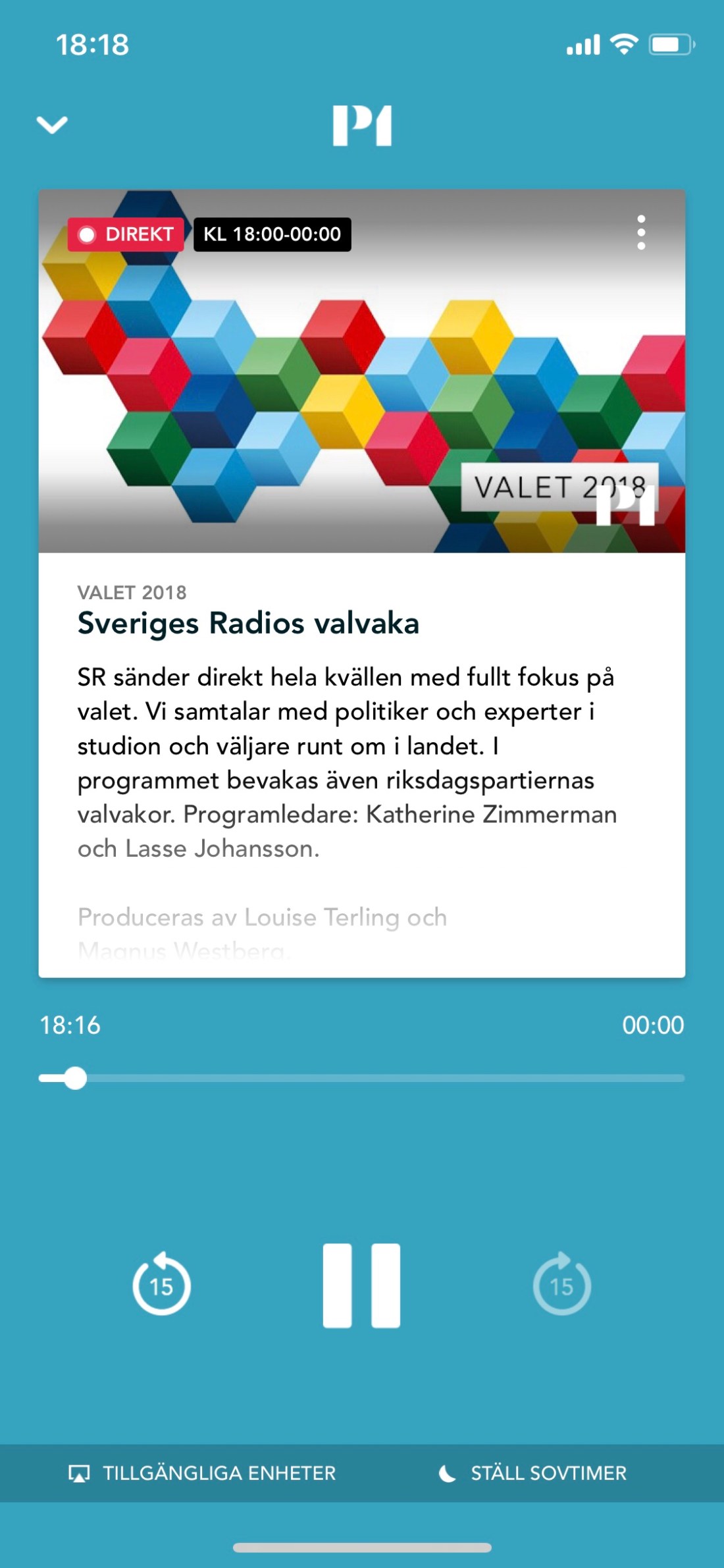Open the Sveriges Radios valvaka program card
The width and height of the screenshot is (724, 1568).
(x=248, y=623)
